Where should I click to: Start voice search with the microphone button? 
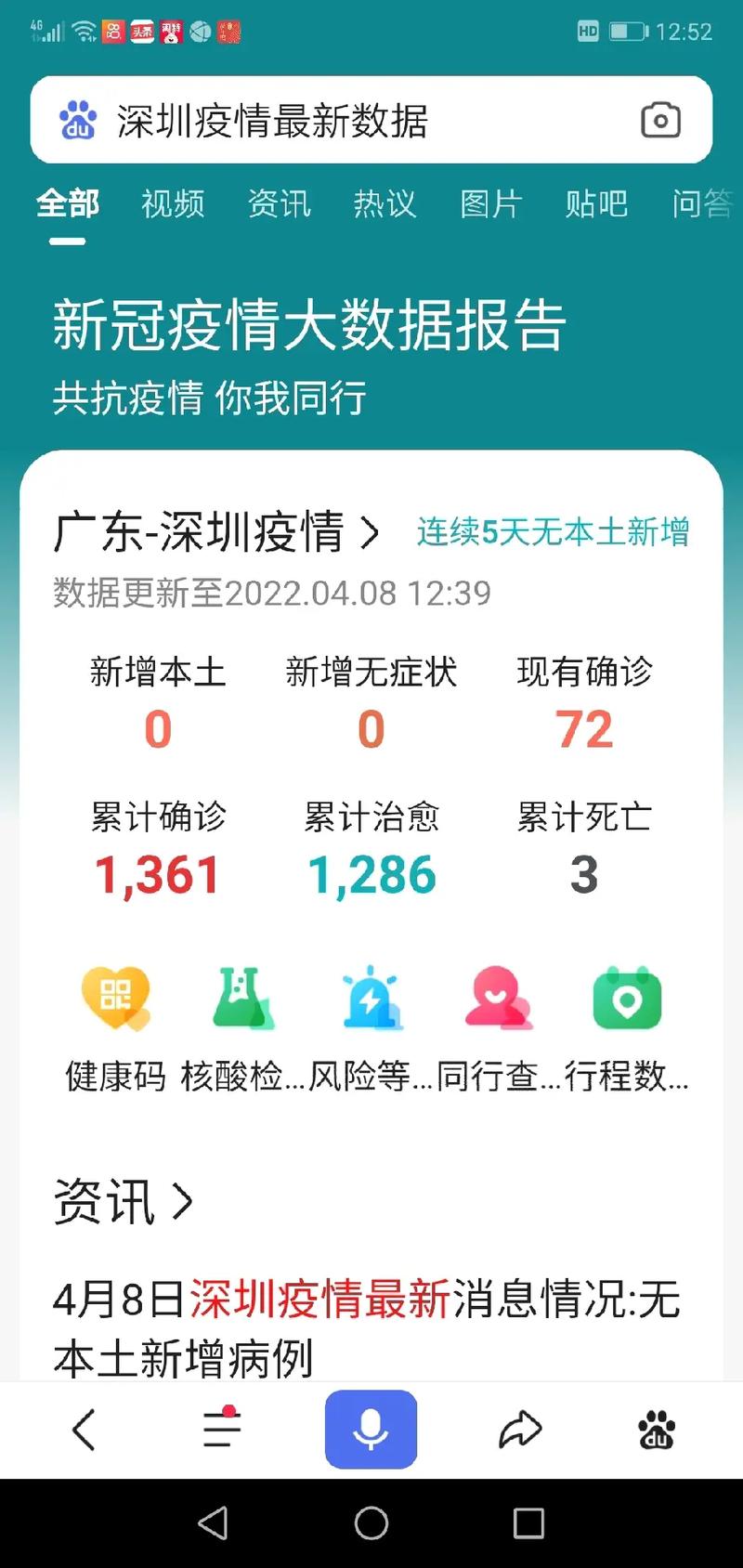pyautogui.click(x=371, y=1429)
